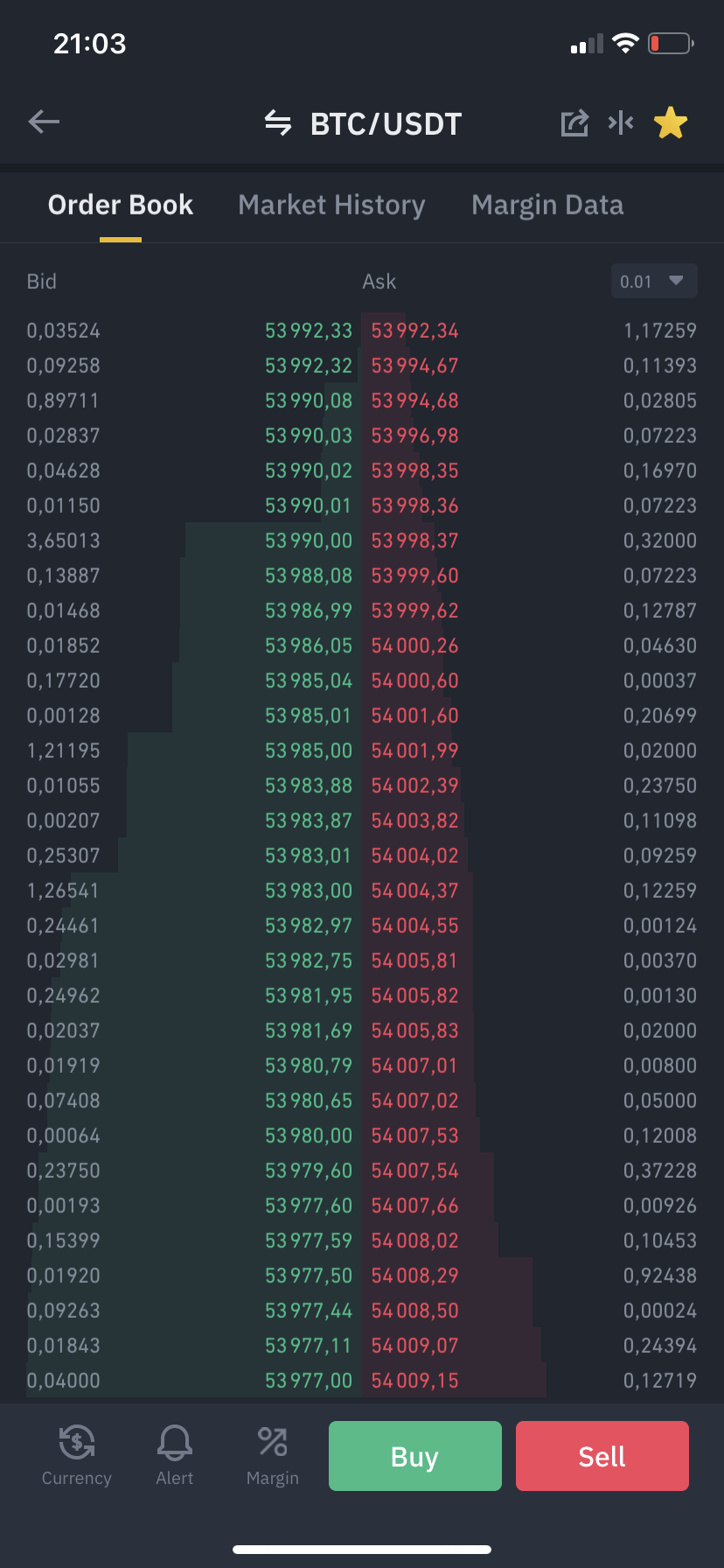Expand the 0.01 price precision dropdown
Viewport: 724px width, 1568px height.
pos(653,281)
